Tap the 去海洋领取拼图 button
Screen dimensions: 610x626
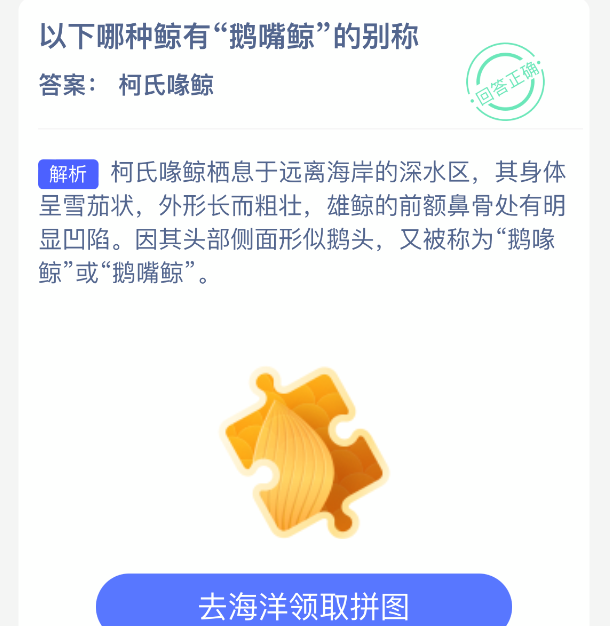pos(304,604)
